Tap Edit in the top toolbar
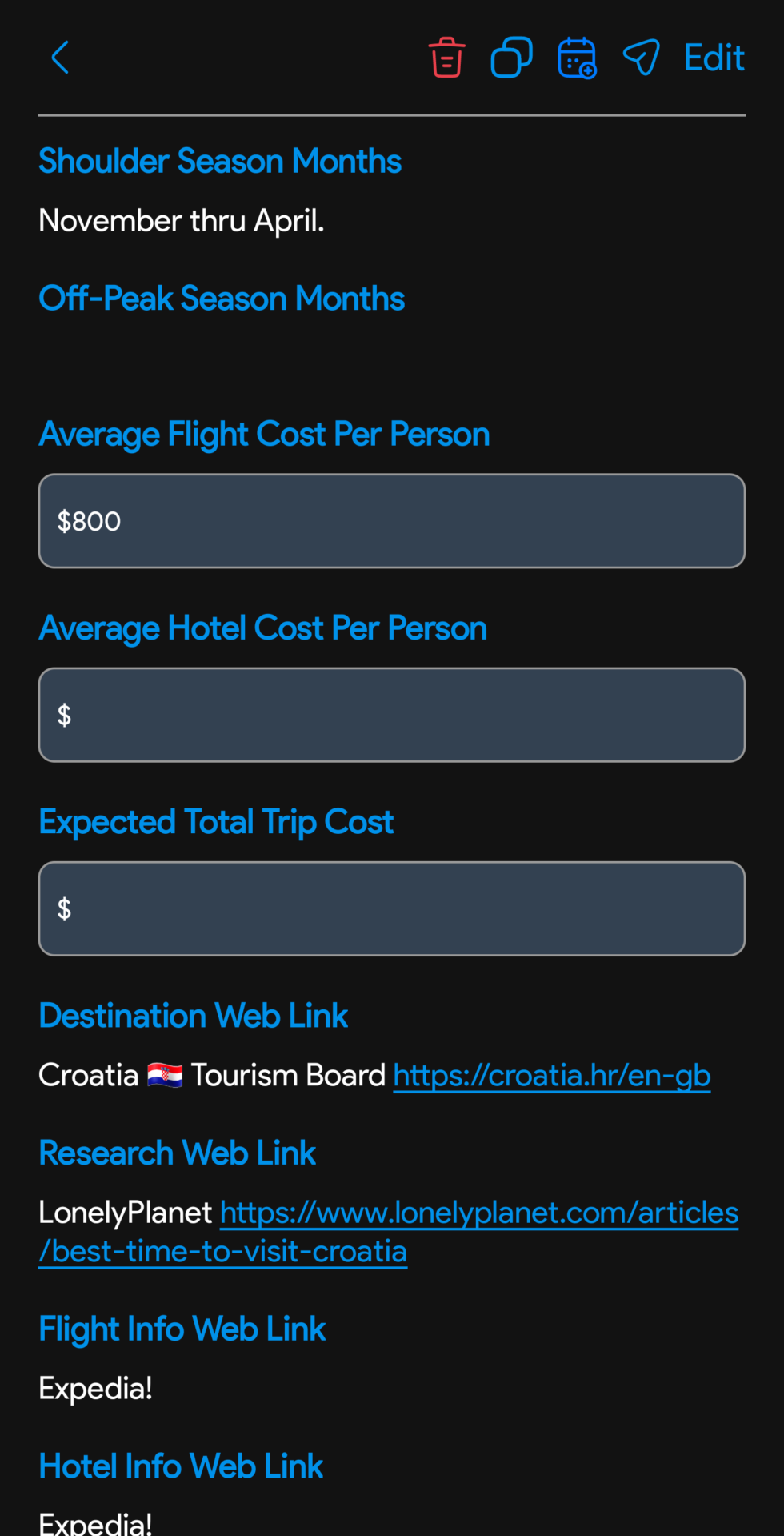The height and width of the screenshot is (1536, 784). pyautogui.click(x=713, y=56)
